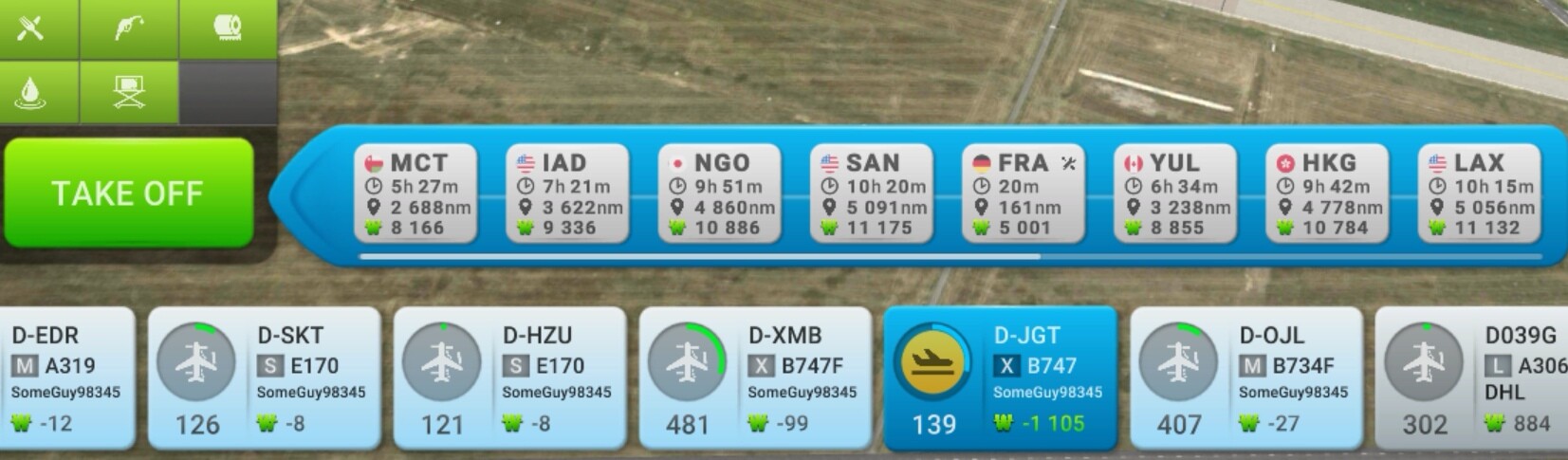Select the MCT destination card
The height and width of the screenshot is (460, 1568).
pos(415,194)
